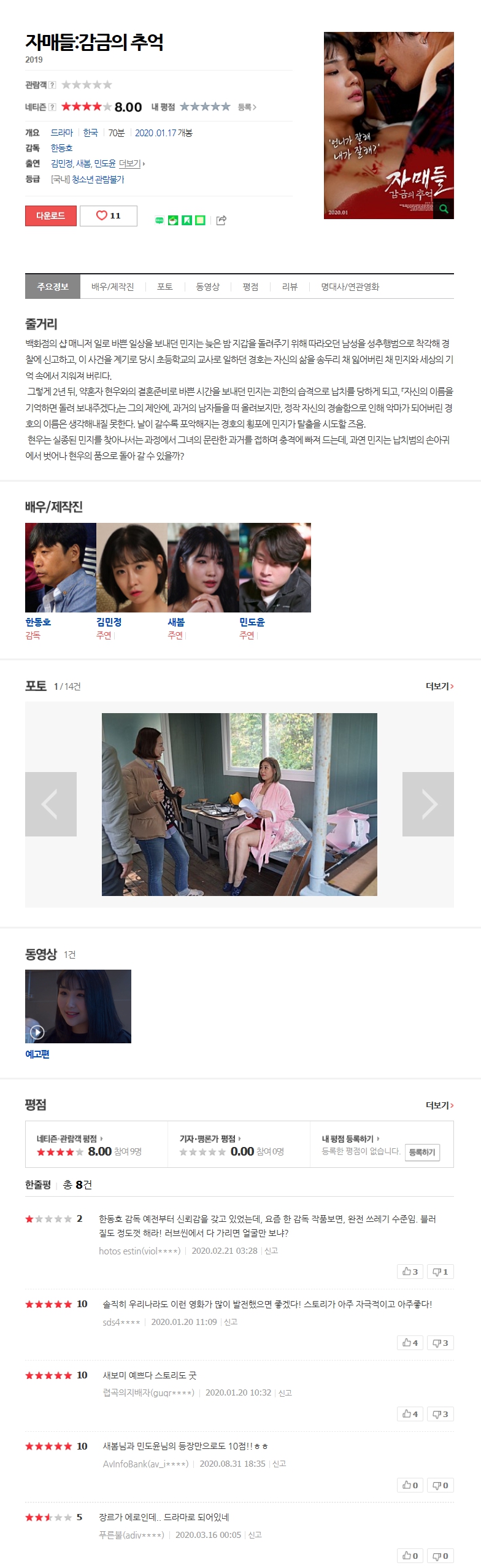Play the 예고편 trailer video
The image size is (481, 1568).
pyautogui.click(x=78, y=1006)
